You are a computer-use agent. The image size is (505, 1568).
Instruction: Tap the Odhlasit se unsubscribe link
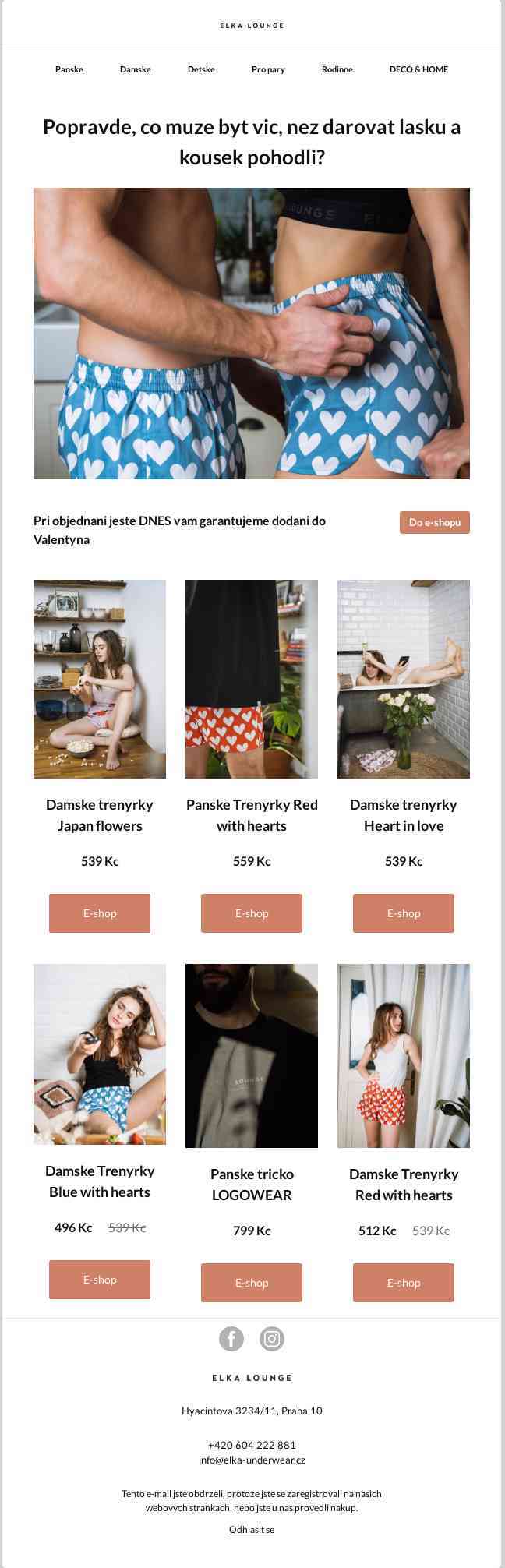click(252, 1530)
